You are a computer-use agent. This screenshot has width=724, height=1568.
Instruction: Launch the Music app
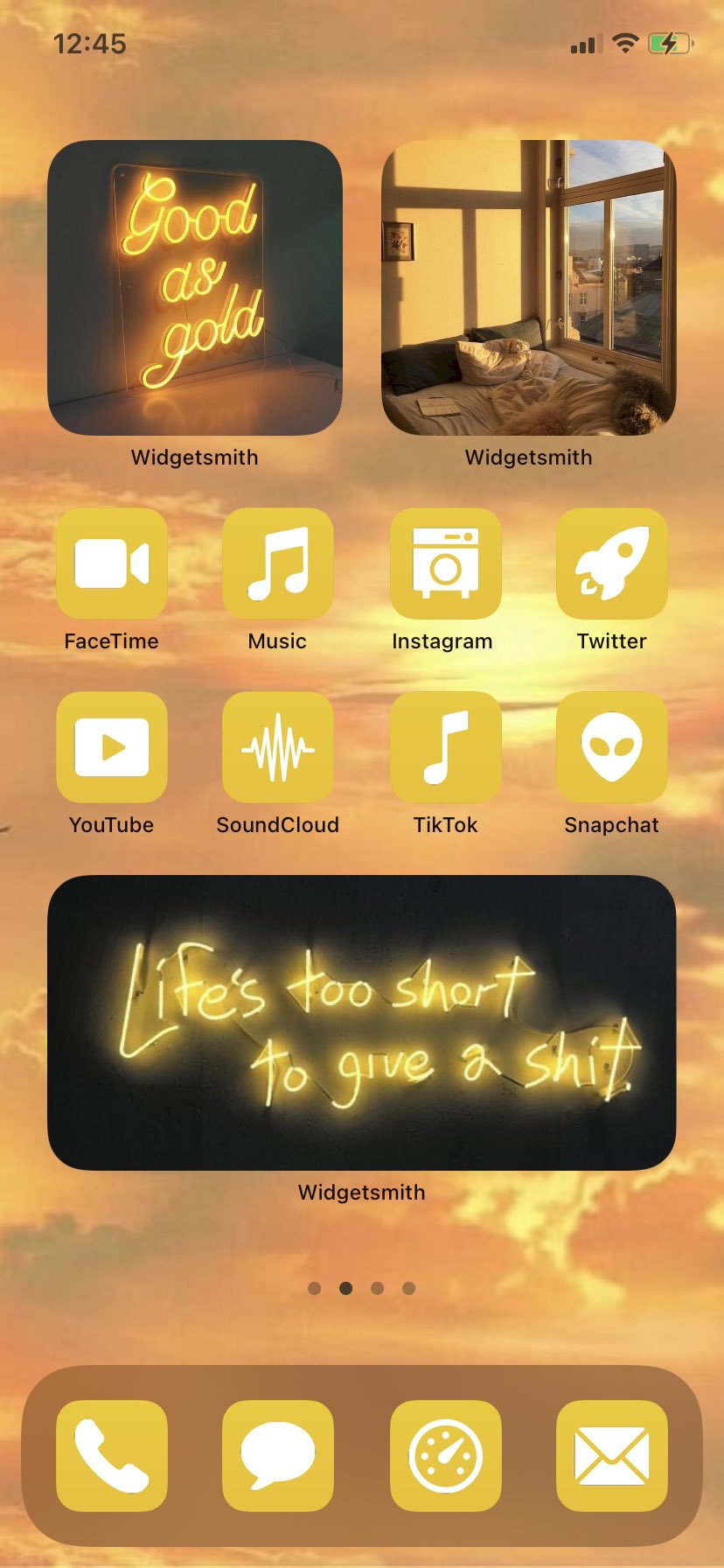(x=277, y=564)
